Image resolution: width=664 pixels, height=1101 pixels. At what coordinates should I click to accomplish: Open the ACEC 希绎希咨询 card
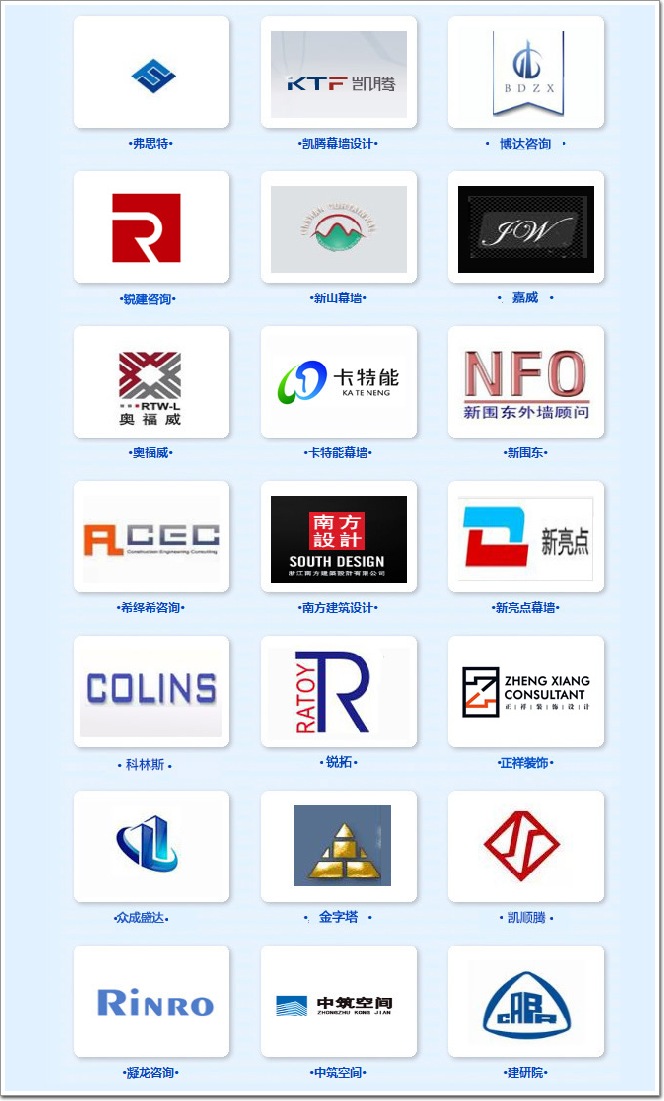(151, 537)
